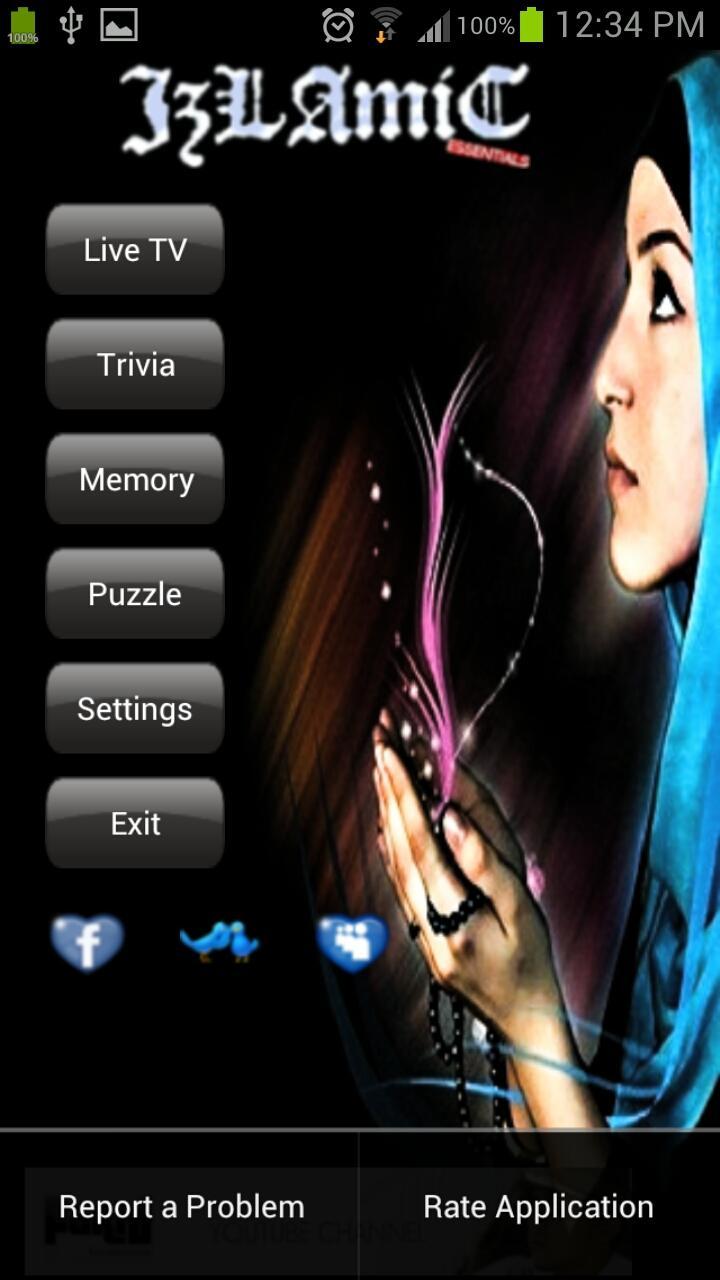Choose Rate Application
Image resolution: width=720 pixels, height=1280 pixels.
[x=538, y=1207]
